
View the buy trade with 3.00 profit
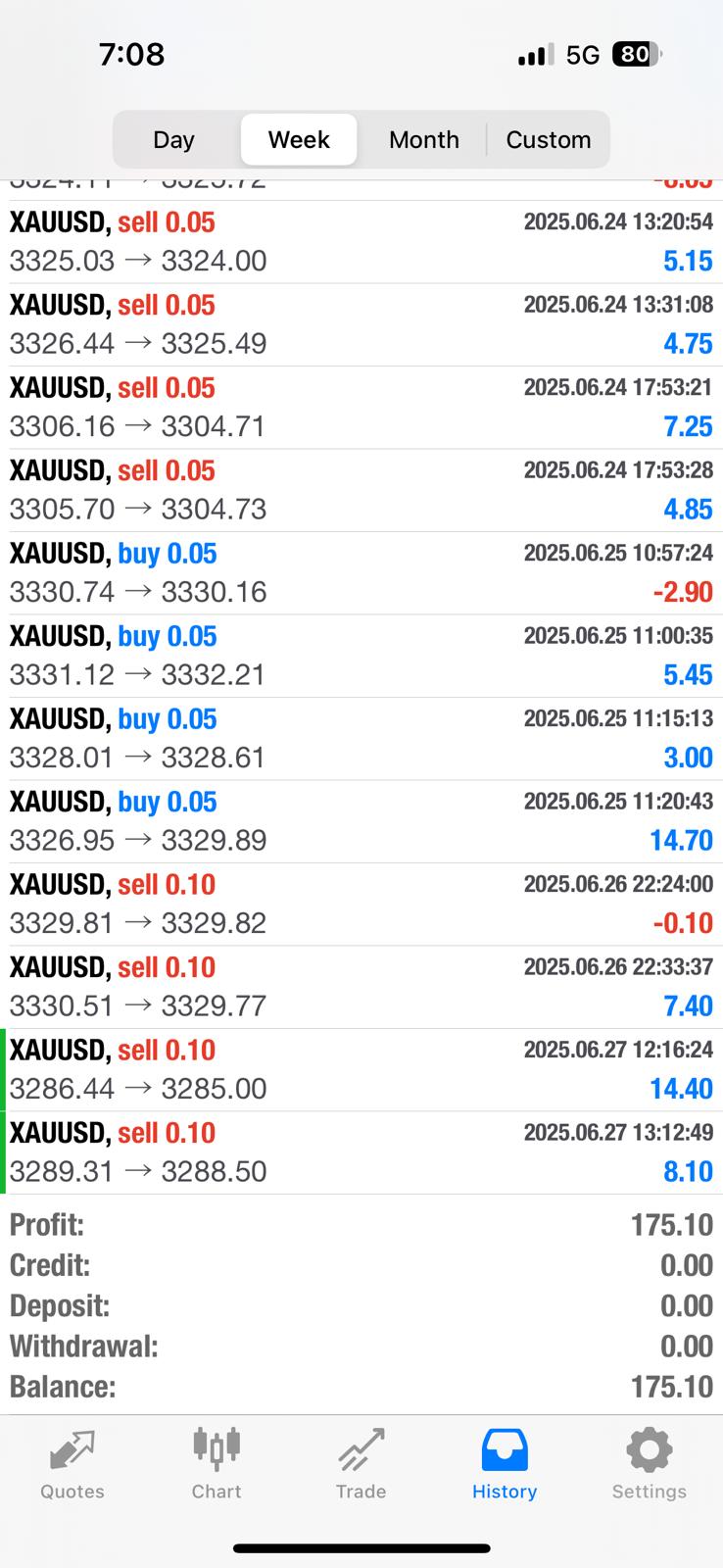(x=361, y=739)
